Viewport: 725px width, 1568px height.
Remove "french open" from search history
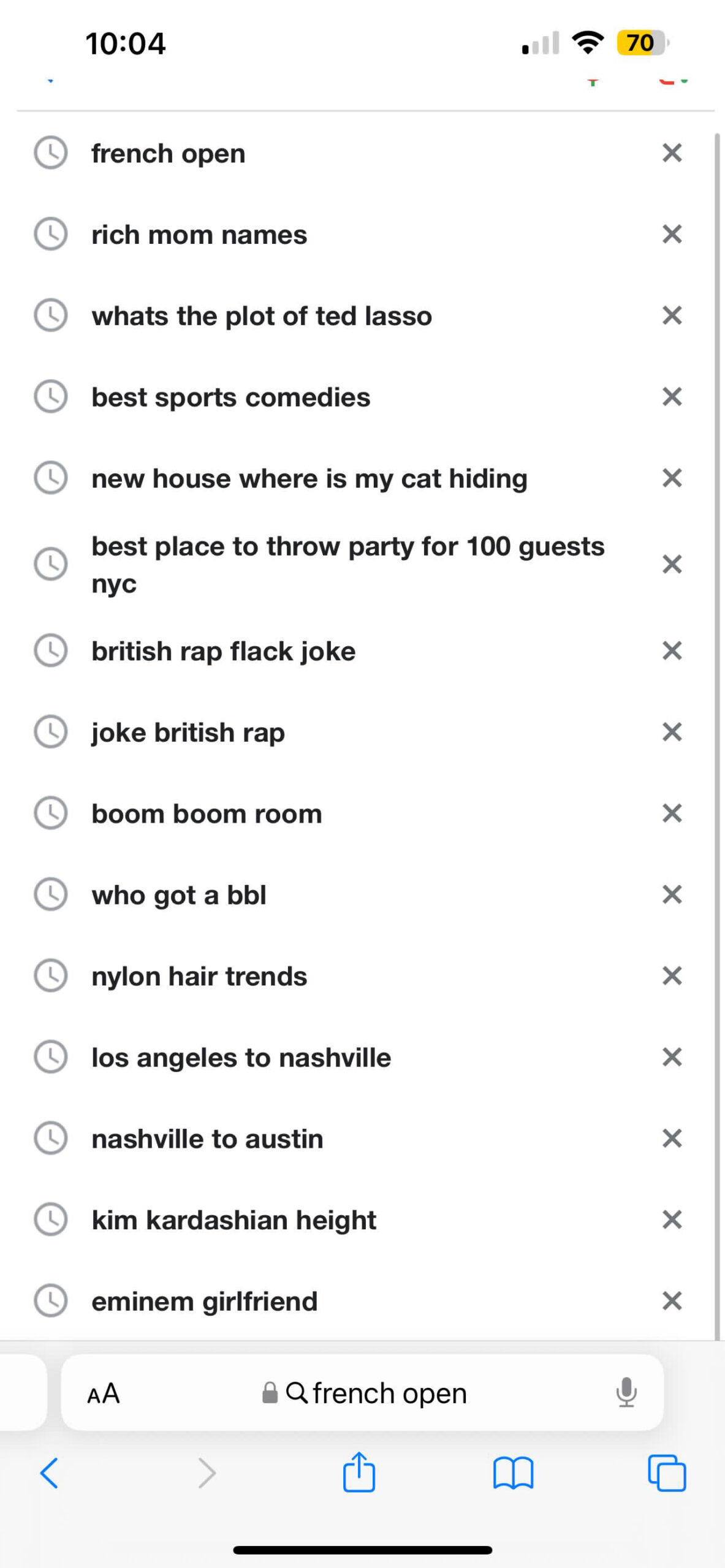(672, 153)
